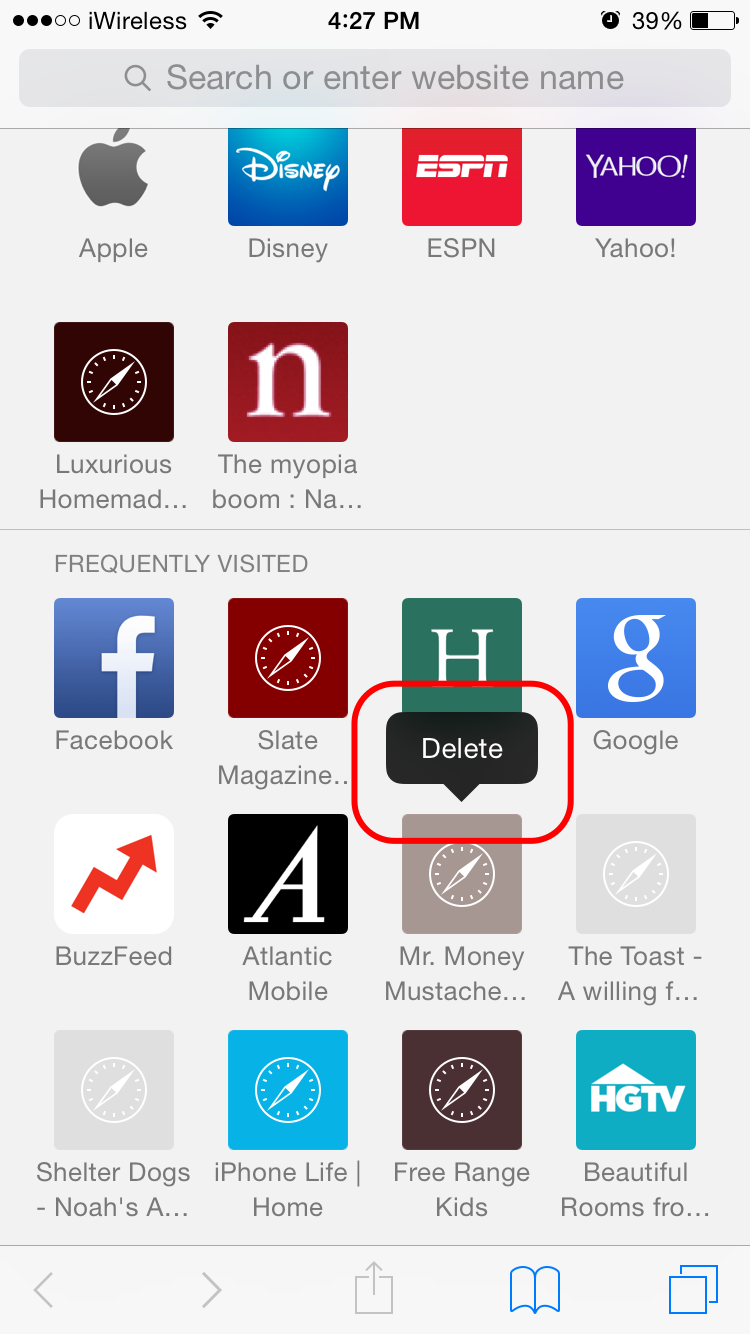The width and height of the screenshot is (750, 1334).
Task: Open Facebook from frequently visited
Action: pyautogui.click(x=113, y=658)
